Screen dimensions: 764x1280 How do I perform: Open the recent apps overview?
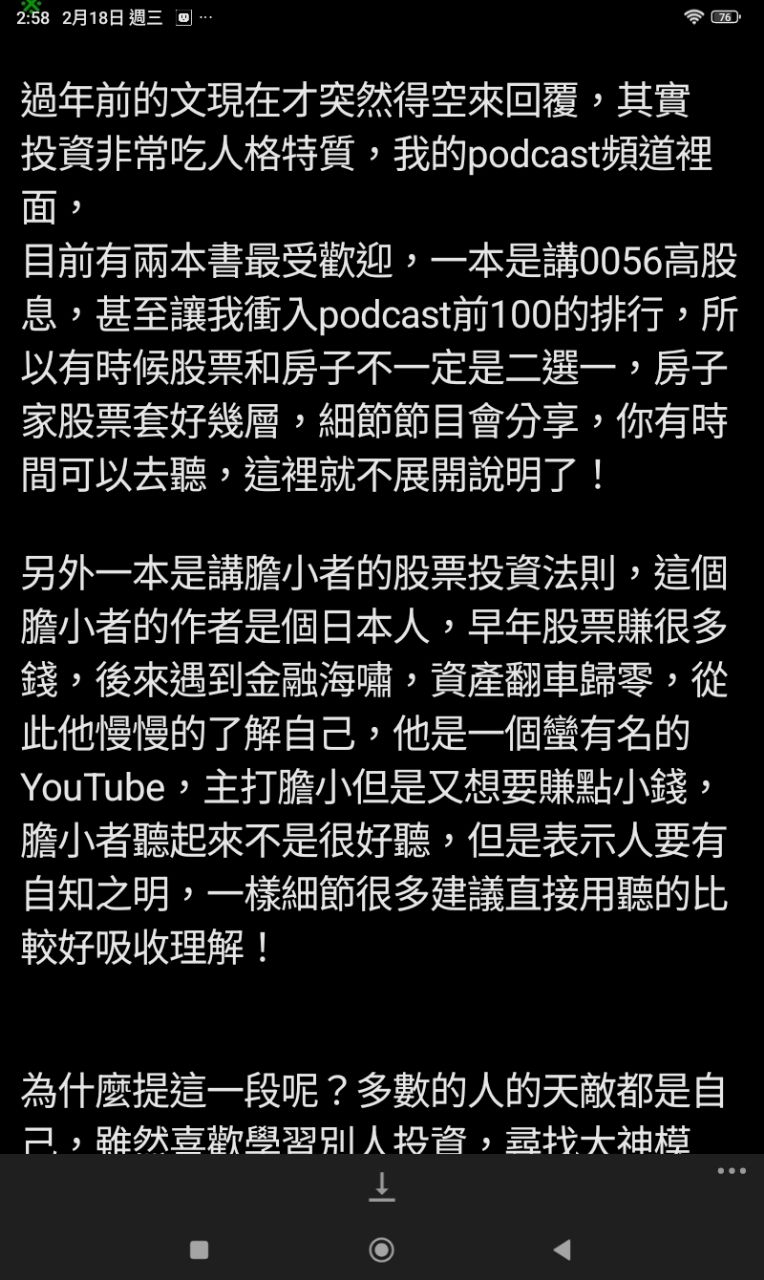[199, 1249]
